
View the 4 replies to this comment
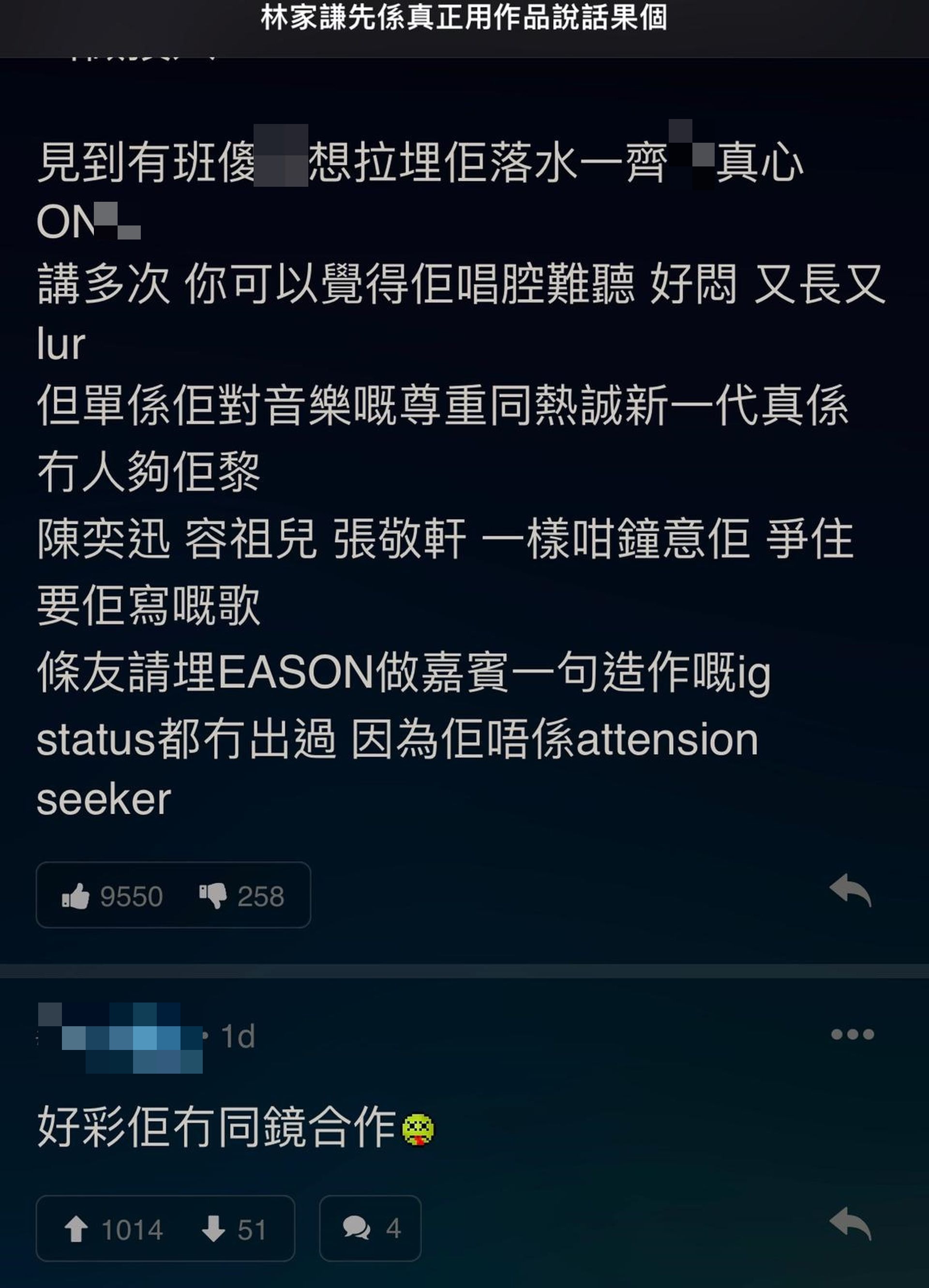pos(370,1229)
